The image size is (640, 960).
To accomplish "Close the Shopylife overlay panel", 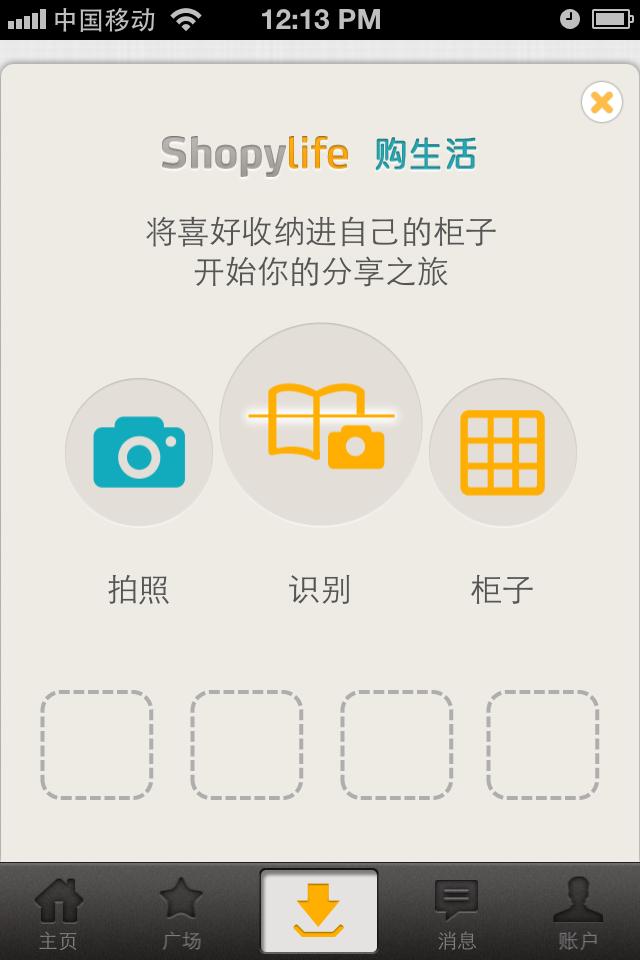I will coord(601,102).
